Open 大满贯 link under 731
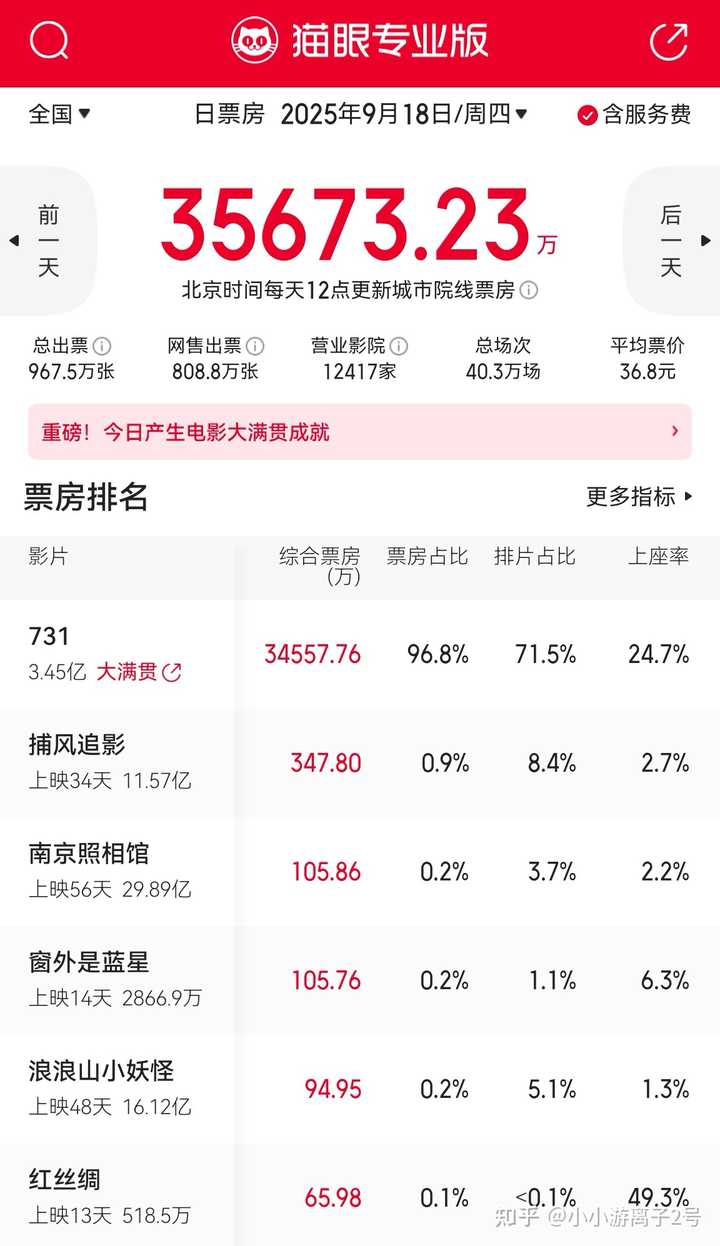The height and width of the screenshot is (1246, 720). [139, 672]
